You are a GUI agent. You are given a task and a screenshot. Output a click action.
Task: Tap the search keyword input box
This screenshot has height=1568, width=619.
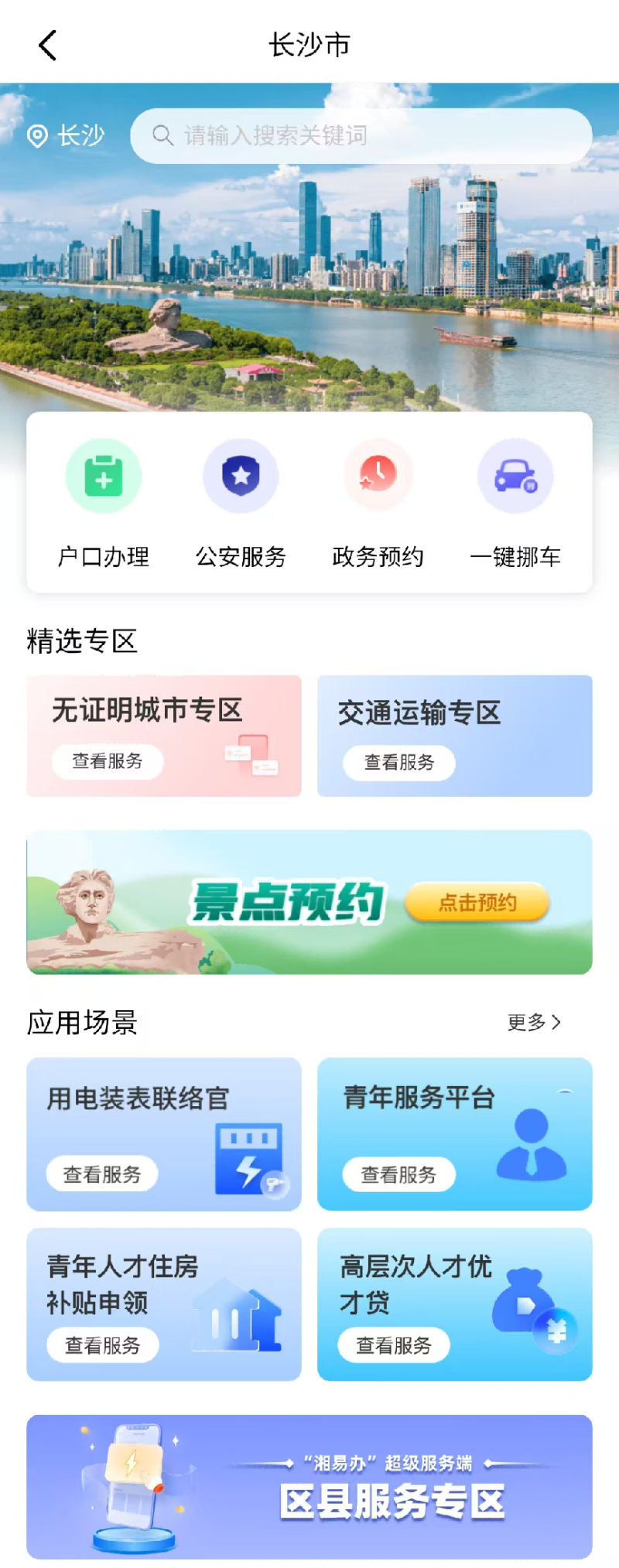tap(361, 136)
